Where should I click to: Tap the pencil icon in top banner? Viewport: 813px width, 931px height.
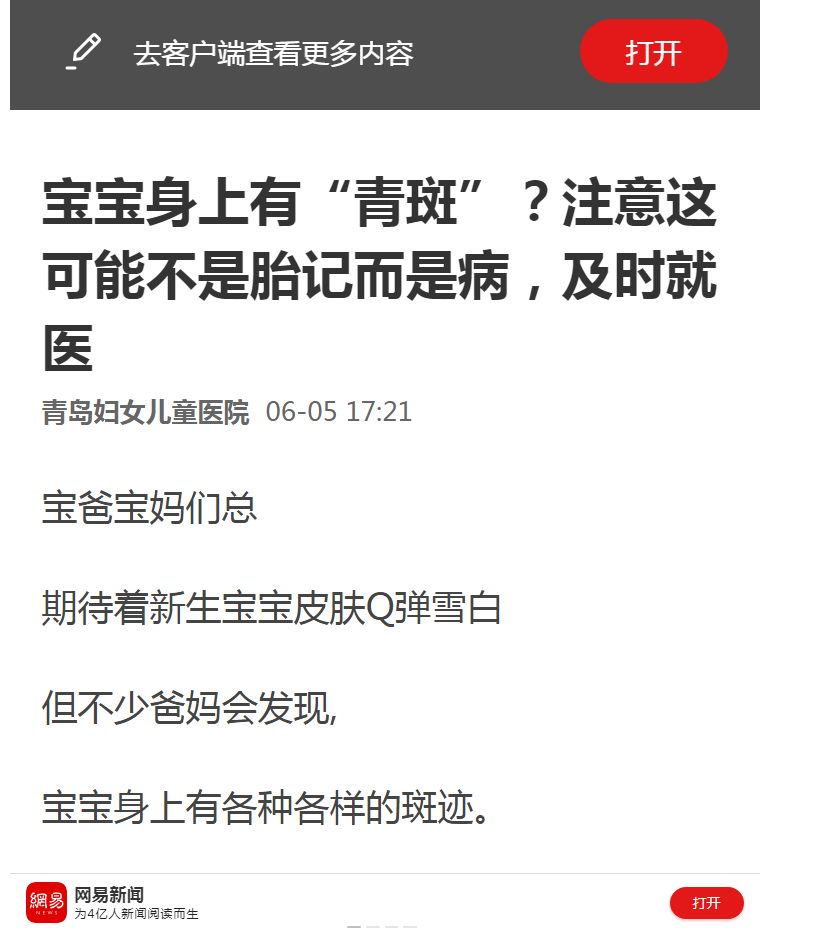[x=84, y=51]
